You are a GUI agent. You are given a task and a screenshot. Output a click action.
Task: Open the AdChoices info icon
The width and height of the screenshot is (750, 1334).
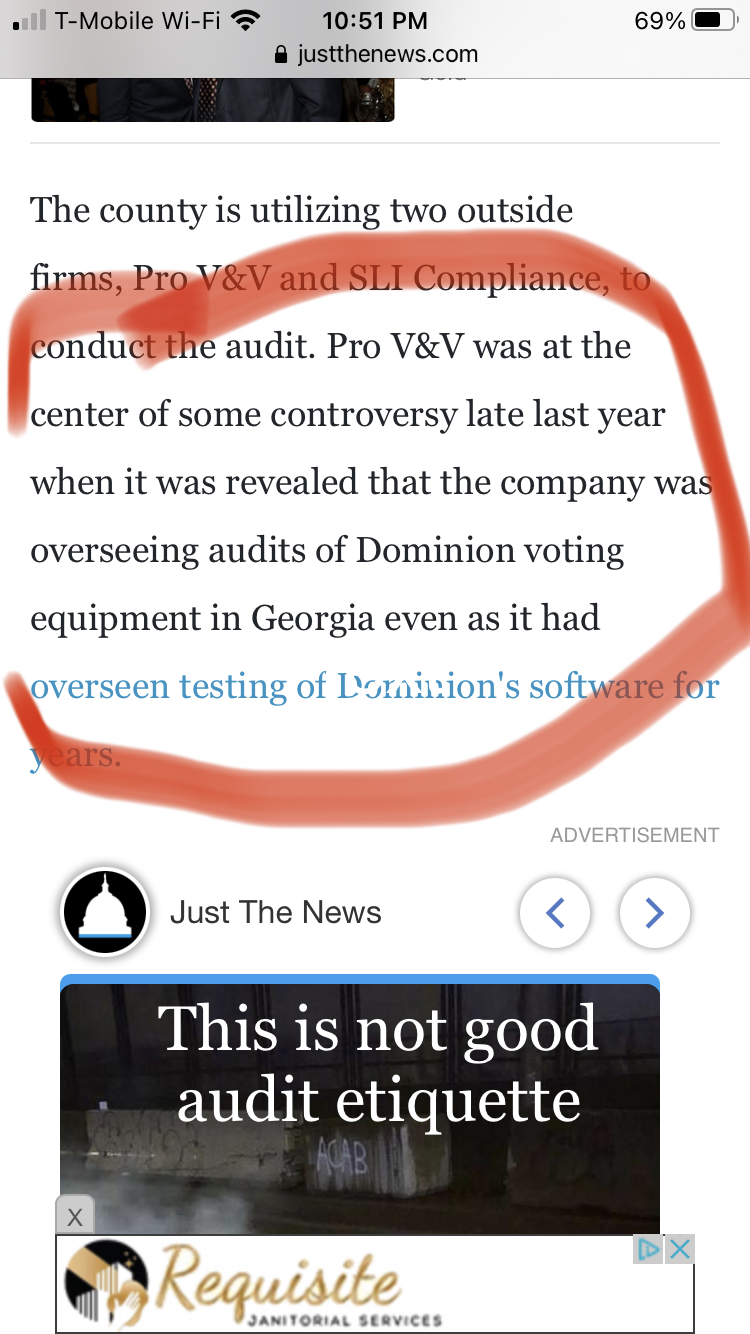coord(649,1249)
